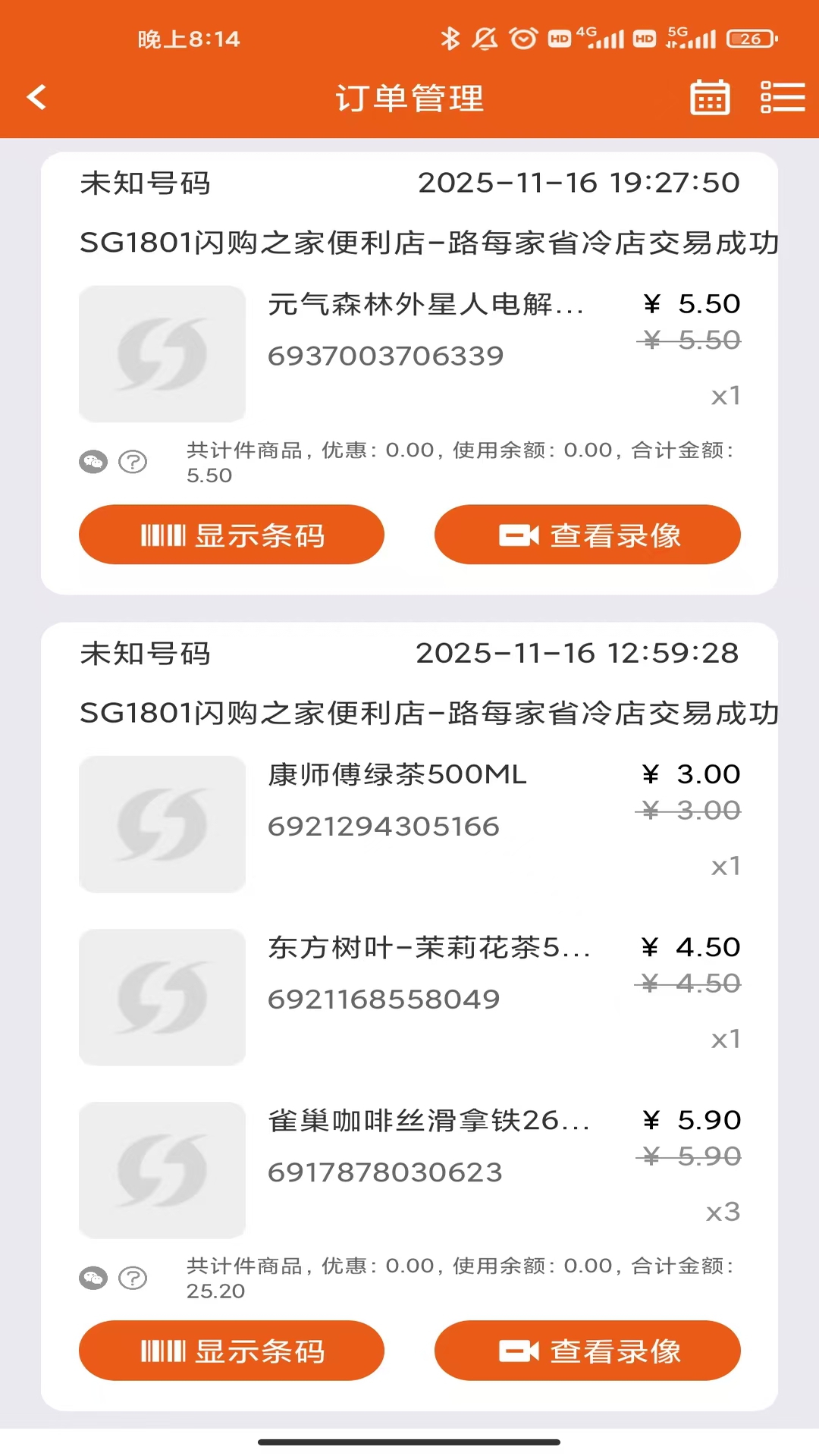Image resolution: width=819 pixels, height=1456 pixels.
Task: Open the list menu icon
Action: point(783,98)
